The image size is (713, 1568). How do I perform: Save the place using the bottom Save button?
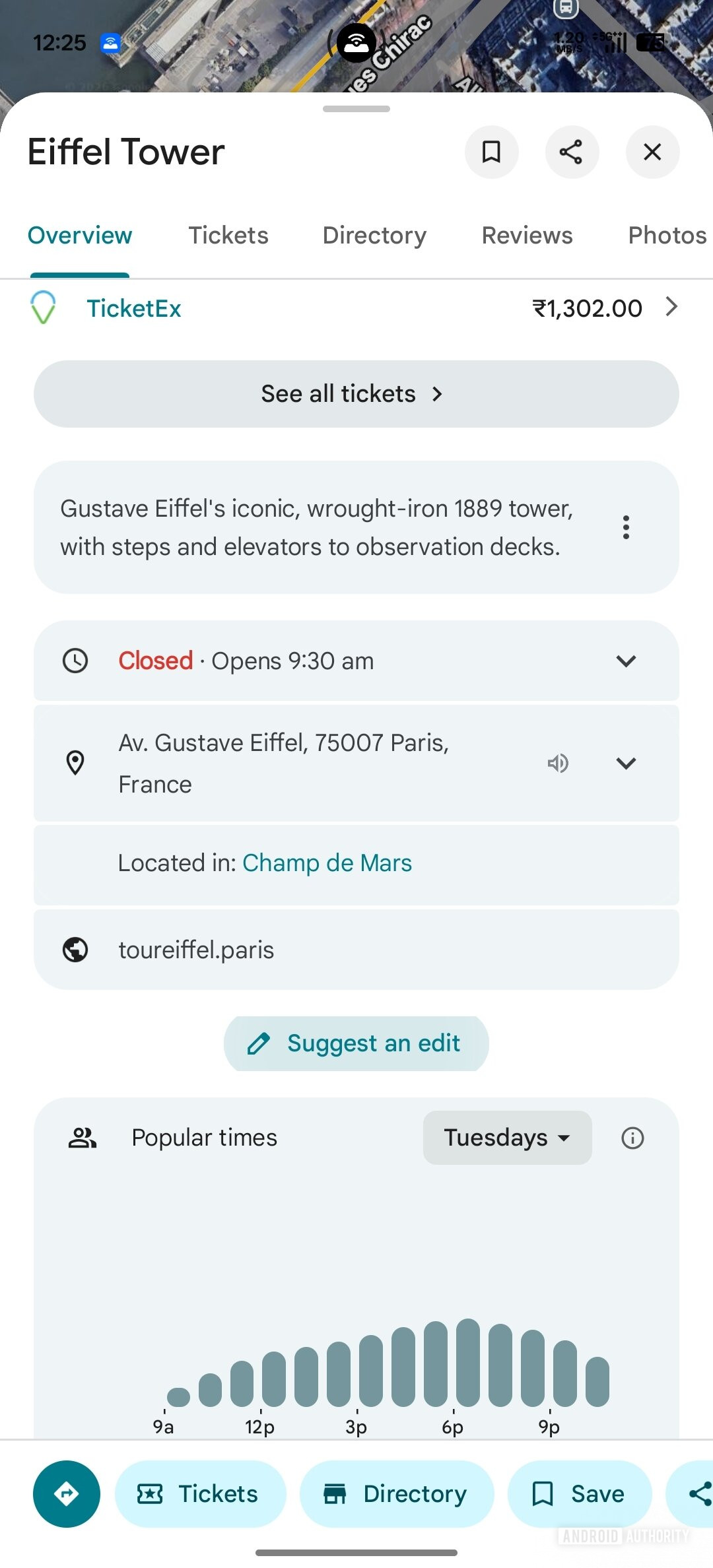[x=580, y=1493]
